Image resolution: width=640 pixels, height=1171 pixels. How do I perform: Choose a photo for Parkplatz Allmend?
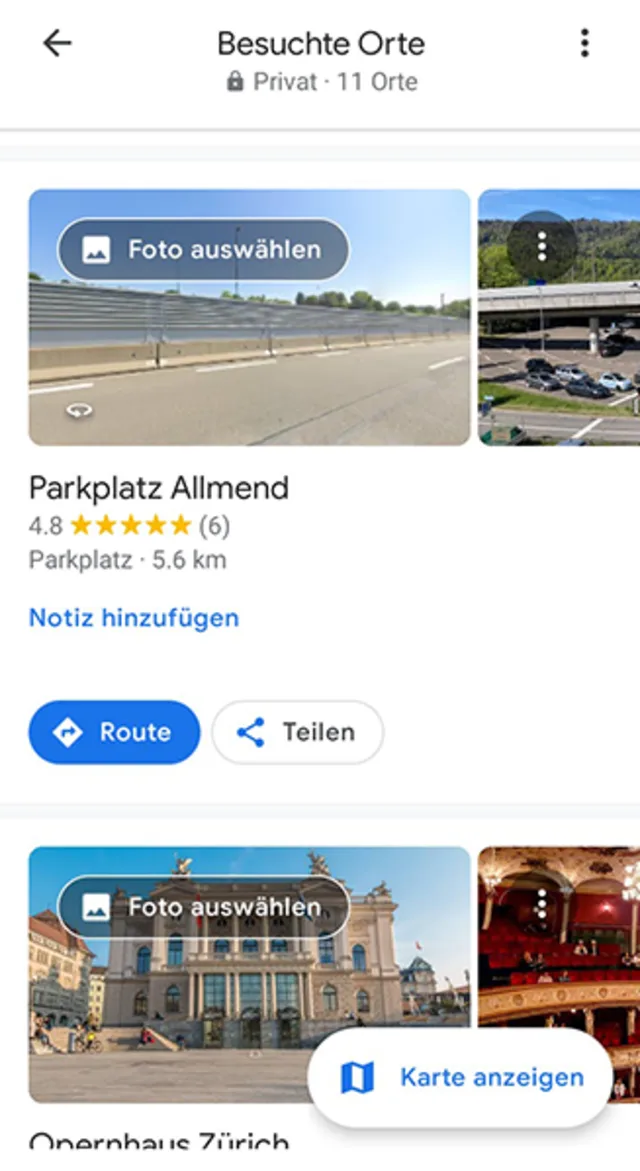(204, 249)
